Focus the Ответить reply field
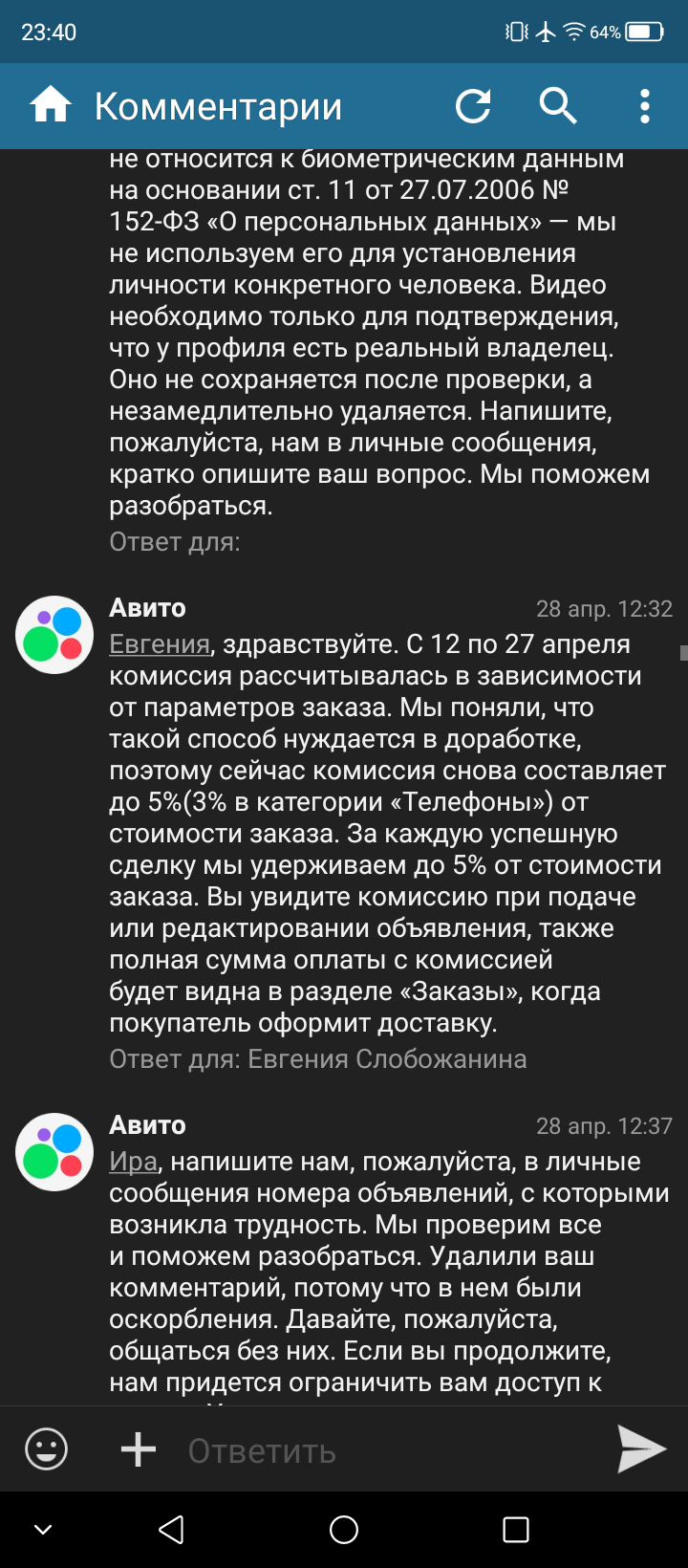Image resolution: width=688 pixels, height=1568 pixels. click(x=382, y=1450)
